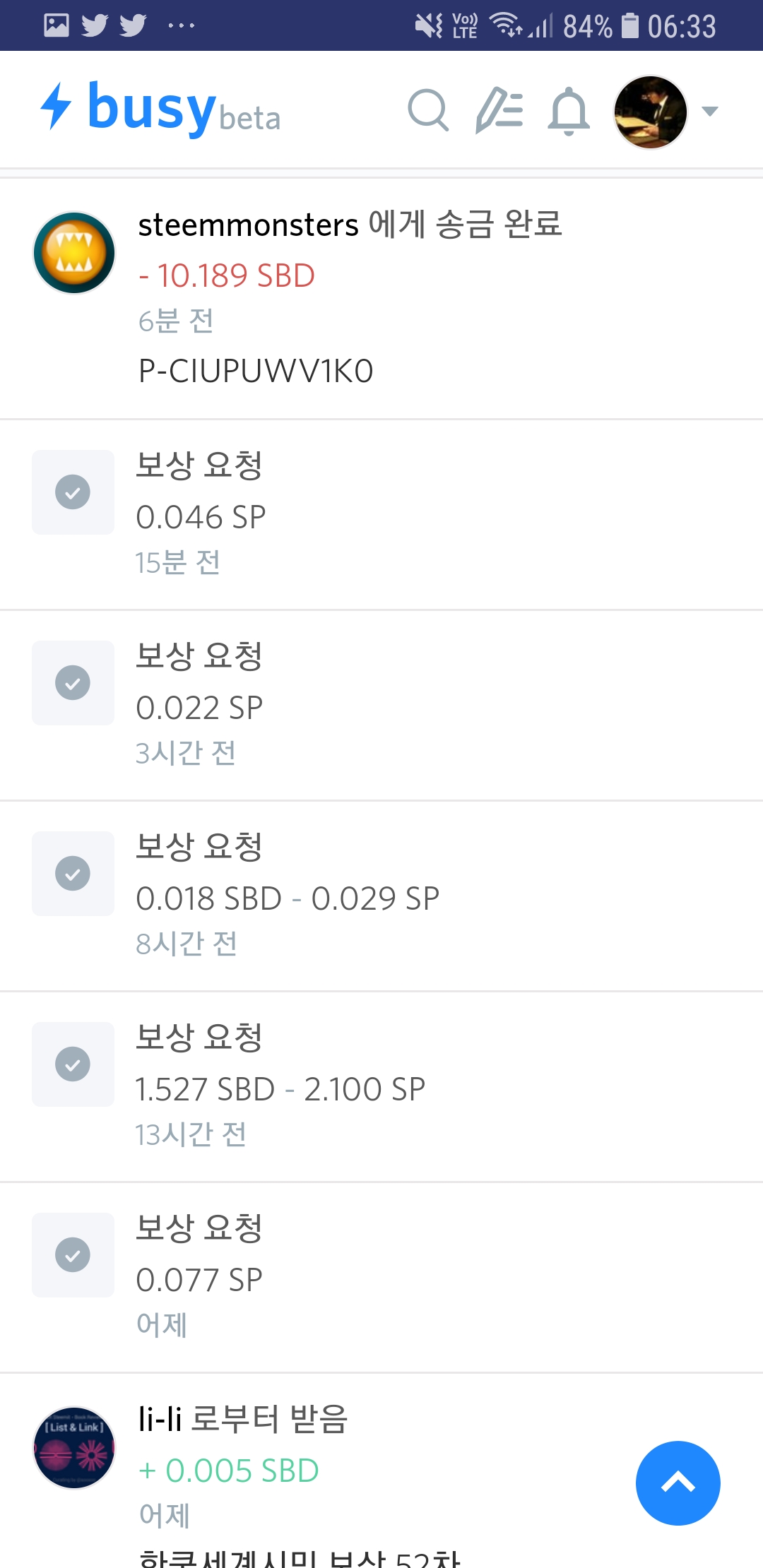Open the profile avatar dropdown menu
The image size is (763, 1568).
pyautogui.click(x=710, y=111)
